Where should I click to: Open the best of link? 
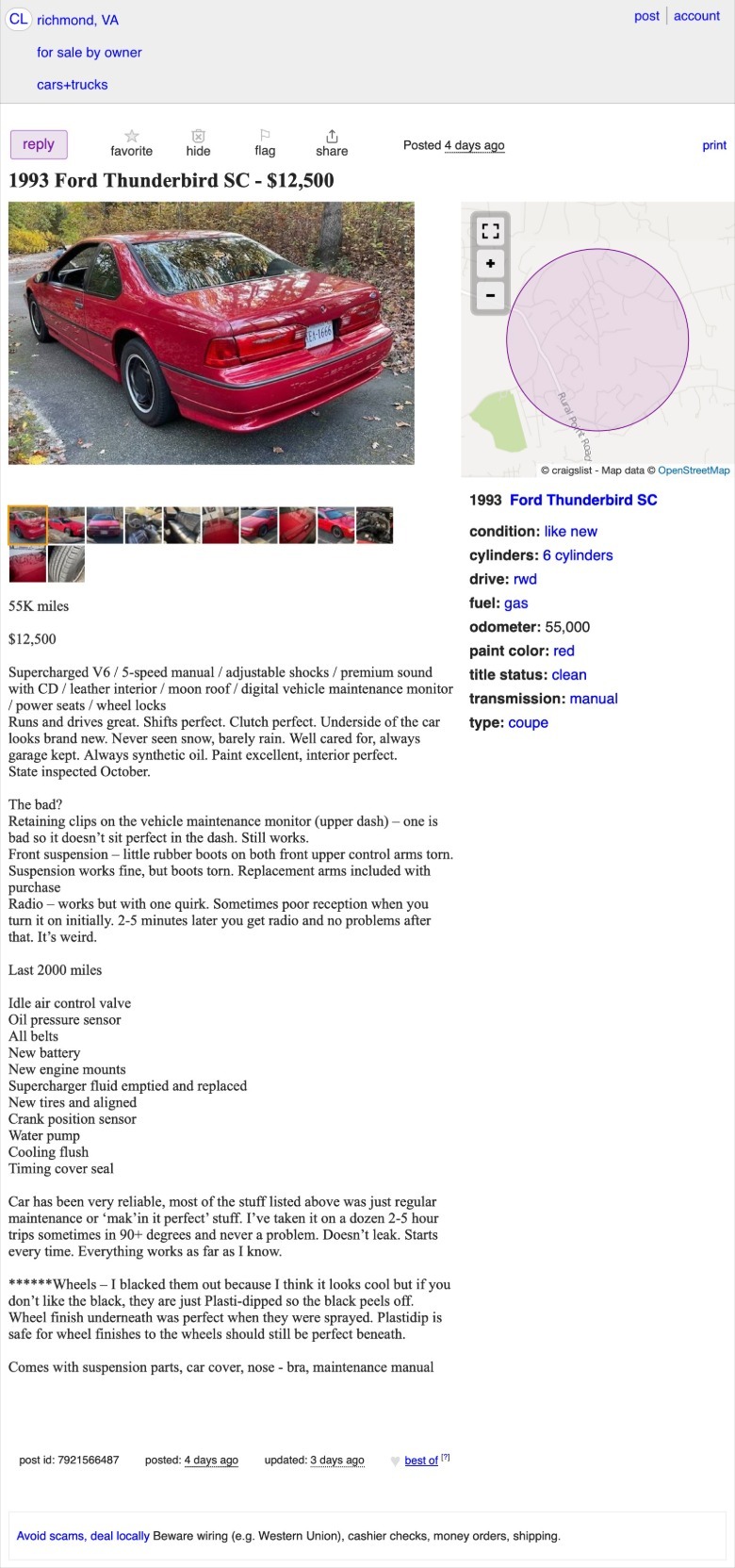pyautogui.click(x=421, y=1461)
